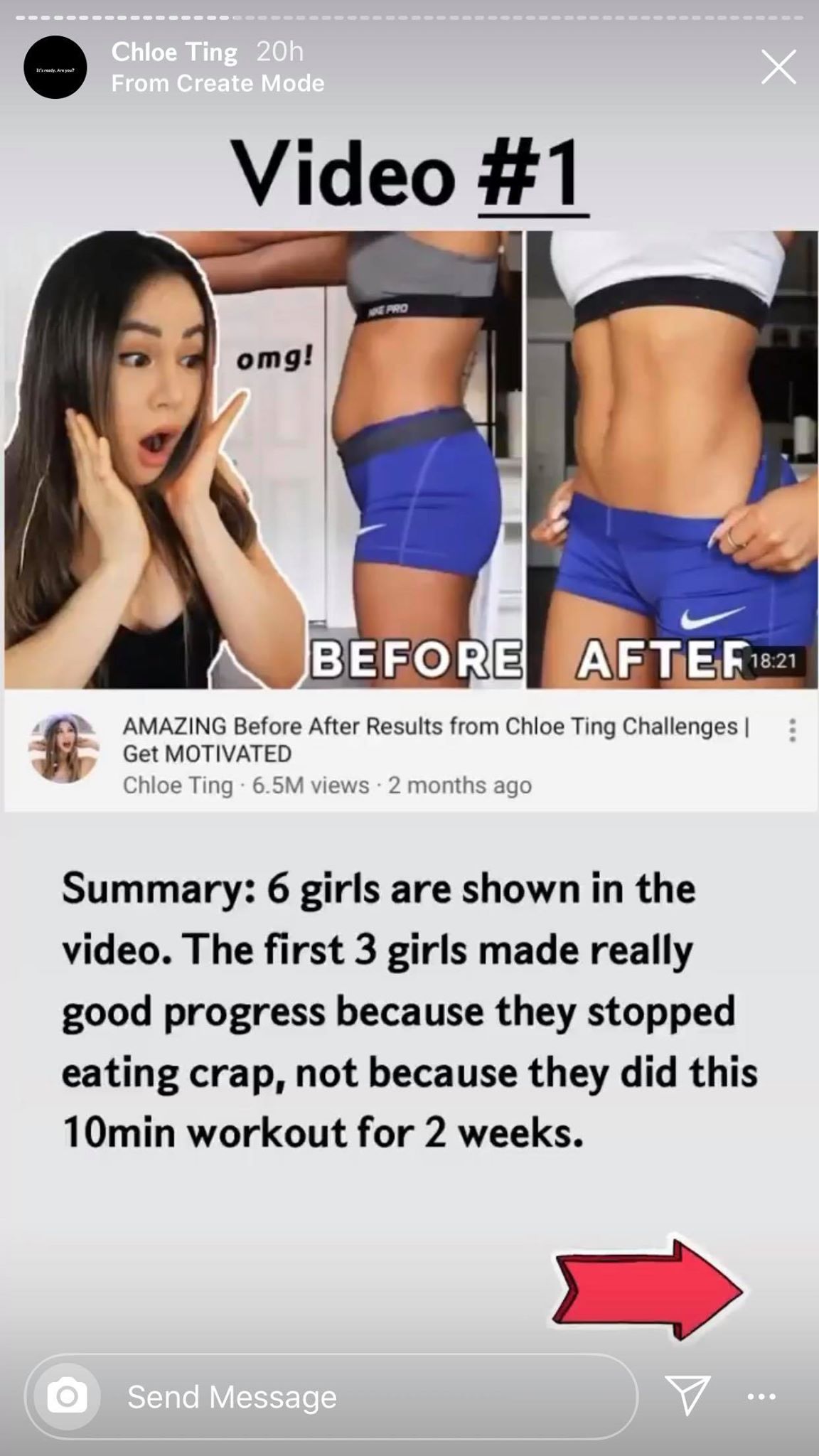Tap the Send Message field
The image size is (819, 1456).
point(331,1397)
